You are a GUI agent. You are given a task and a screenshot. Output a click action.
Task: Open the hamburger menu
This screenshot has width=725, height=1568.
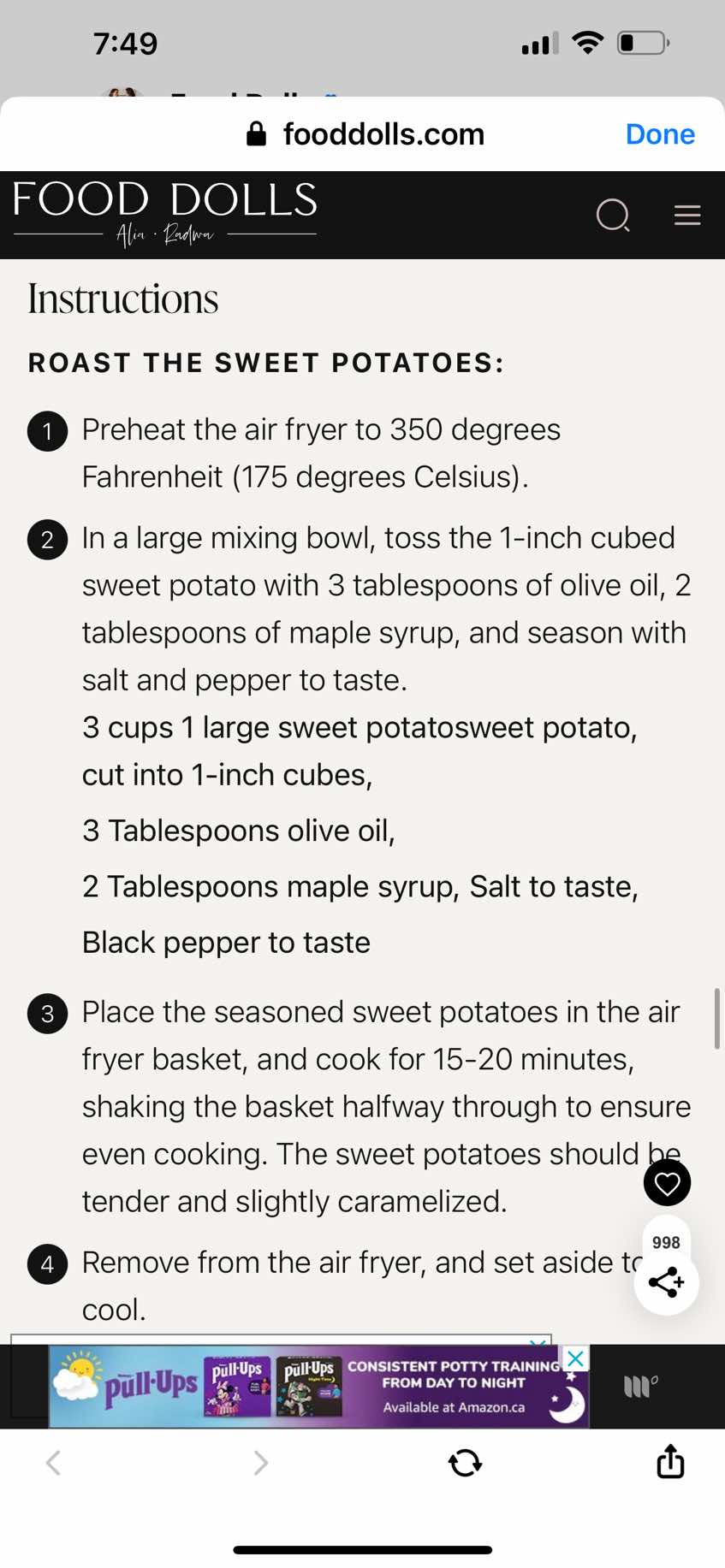click(x=686, y=216)
